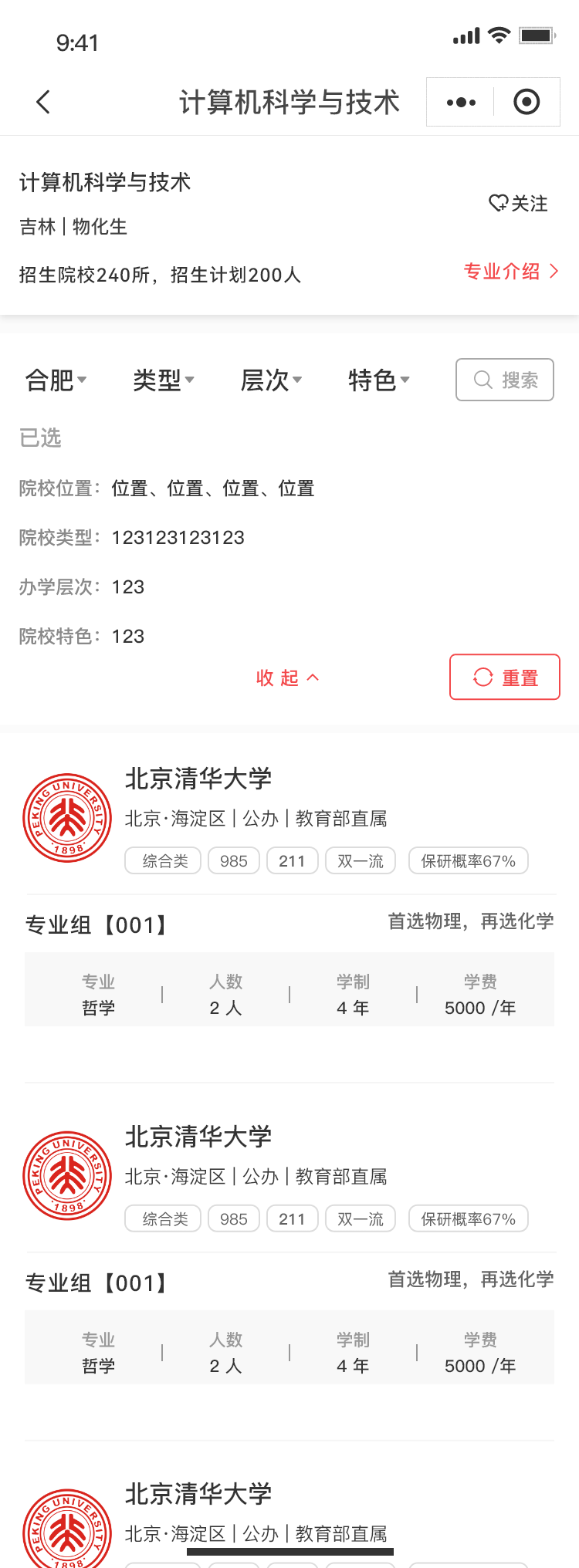The width and height of the screenshot is (579, 1568).
Task: Expand the 合肥 location dropdown
Action: [x=56, y=380]
